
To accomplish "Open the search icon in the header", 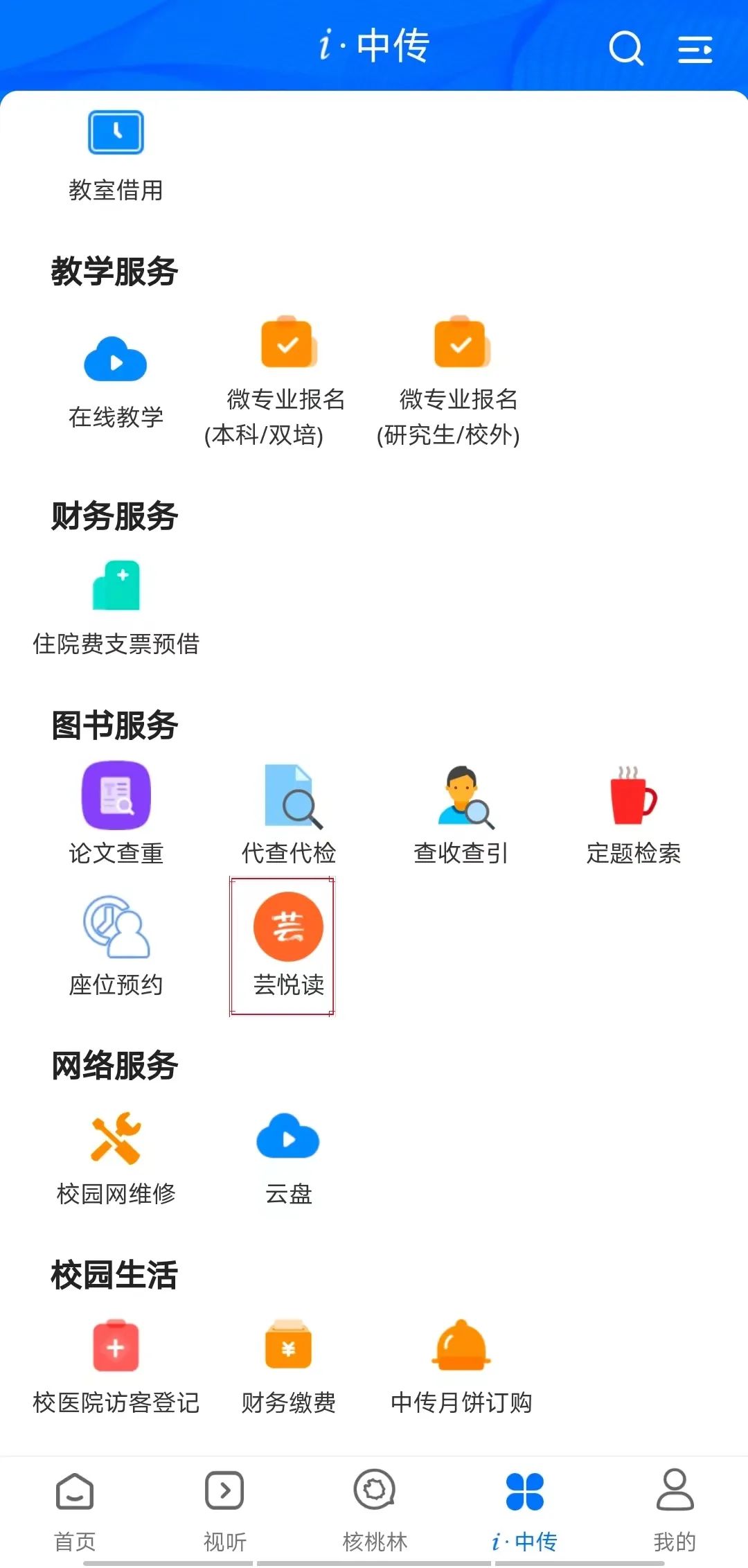I will pos(625,49).
